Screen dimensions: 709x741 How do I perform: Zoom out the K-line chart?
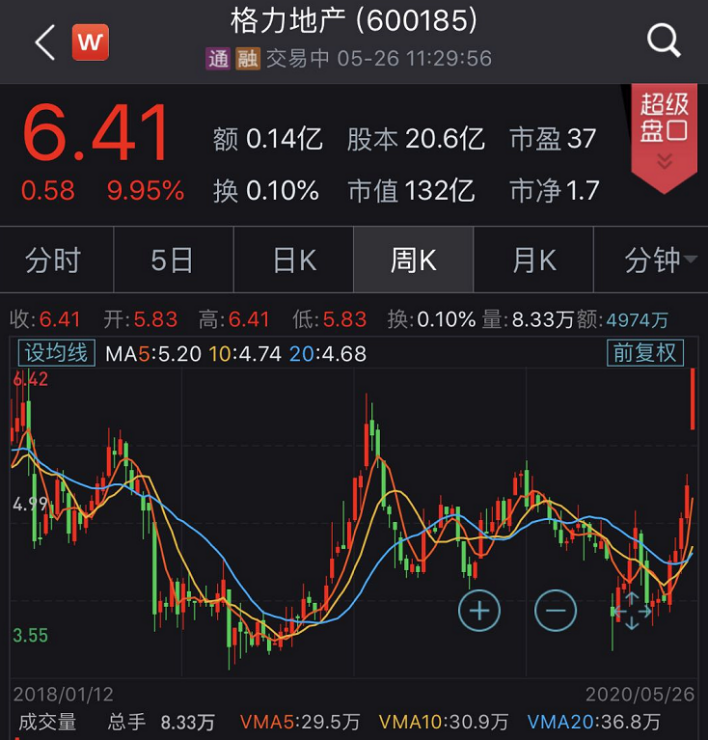click(556, 609)
